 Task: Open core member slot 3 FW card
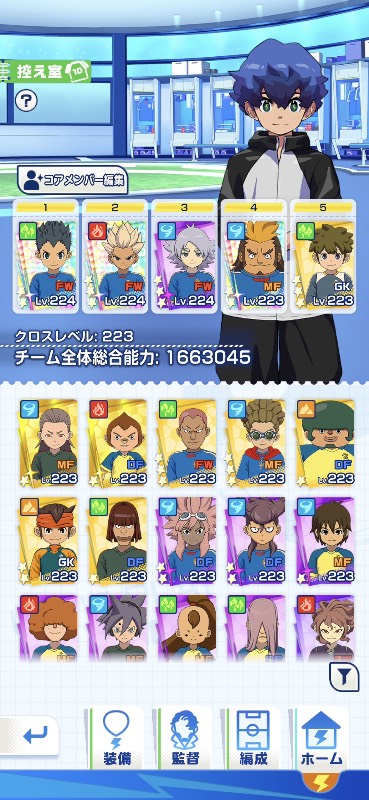(184, 256)
